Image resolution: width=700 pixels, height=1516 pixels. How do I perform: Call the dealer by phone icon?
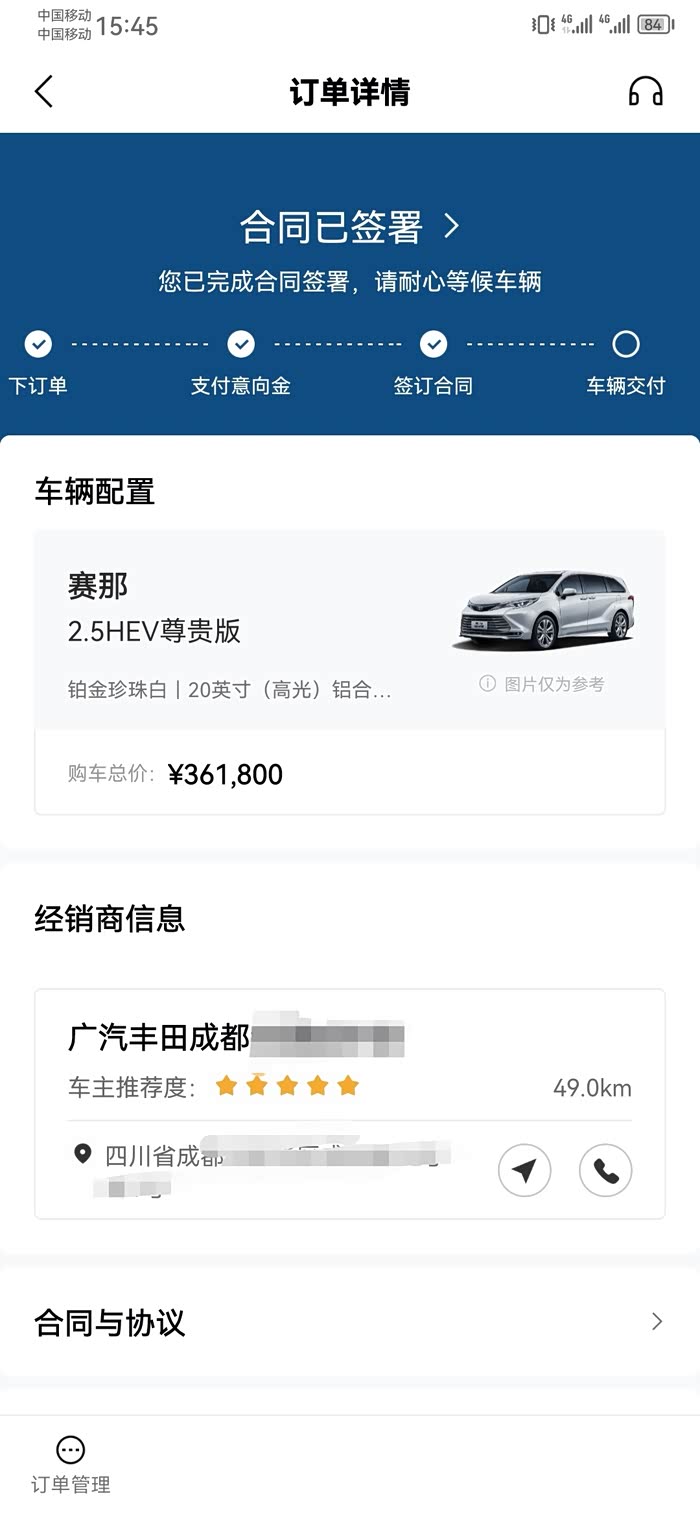(606, 1170)
